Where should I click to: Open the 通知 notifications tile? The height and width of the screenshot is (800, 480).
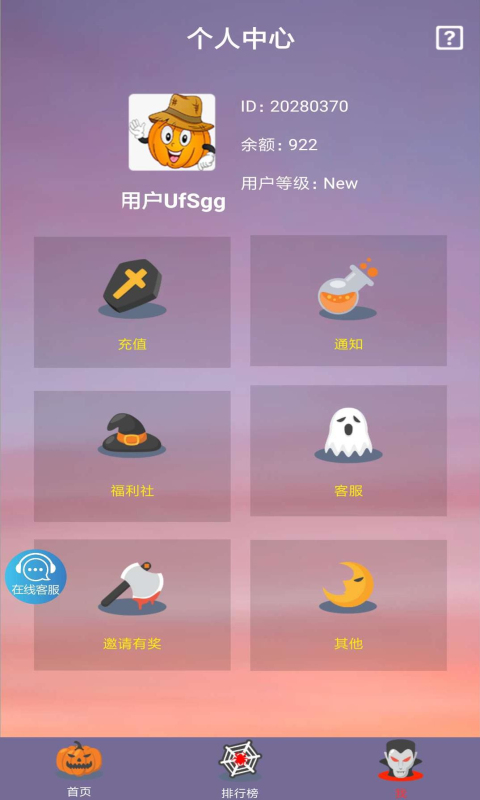(348, 301)
